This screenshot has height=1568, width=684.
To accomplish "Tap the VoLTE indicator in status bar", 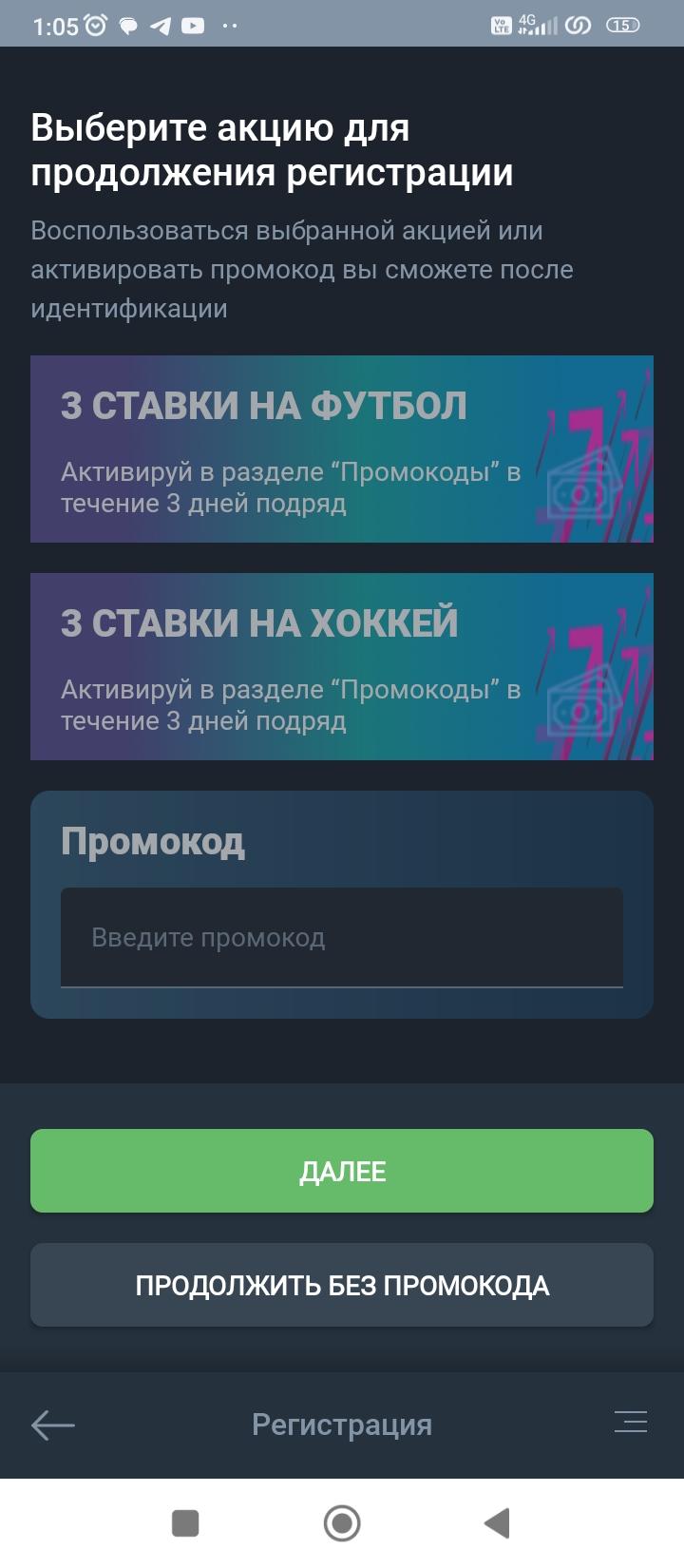I will coord(499,26).
